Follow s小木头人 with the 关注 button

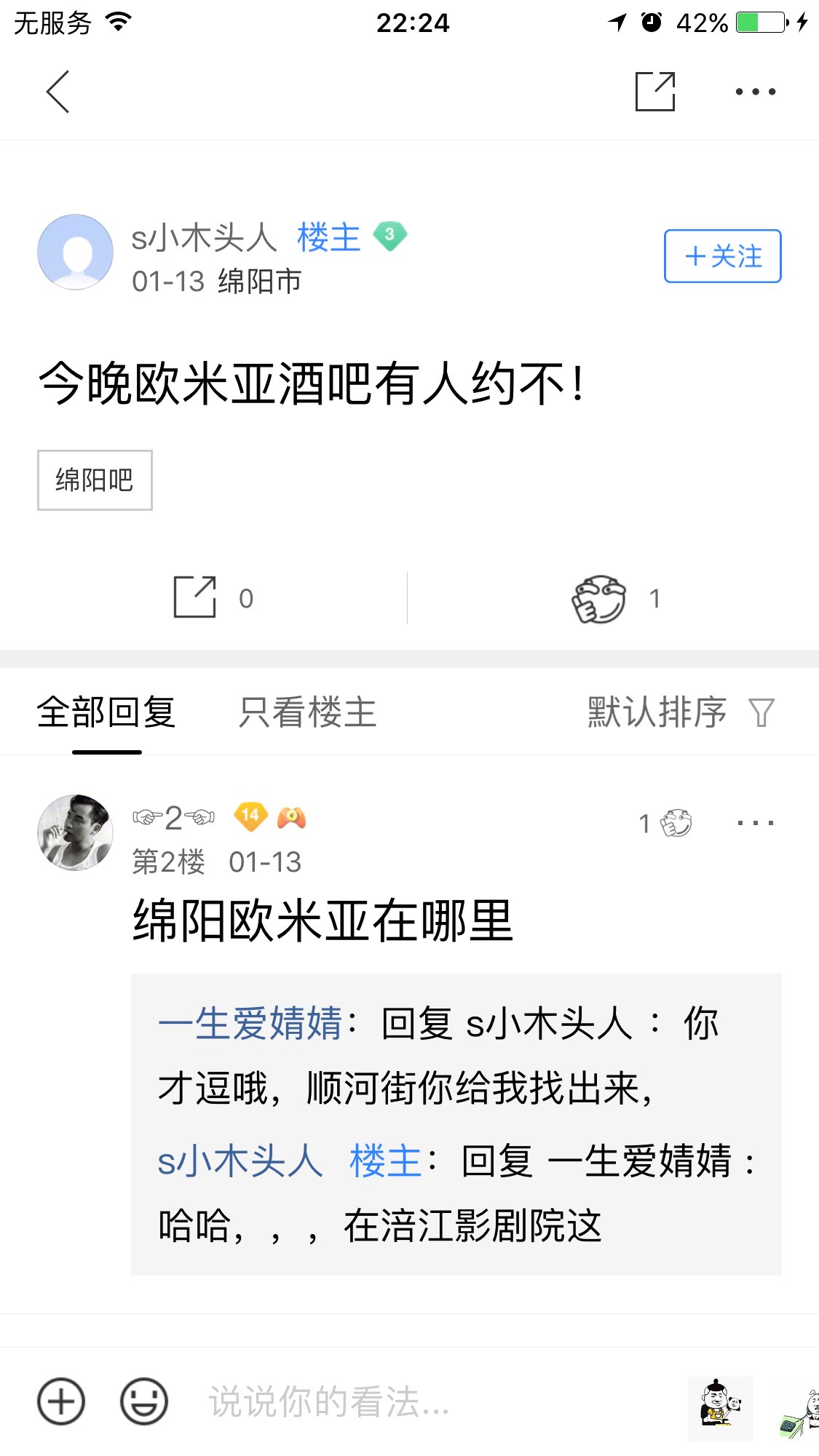[721, 256]
